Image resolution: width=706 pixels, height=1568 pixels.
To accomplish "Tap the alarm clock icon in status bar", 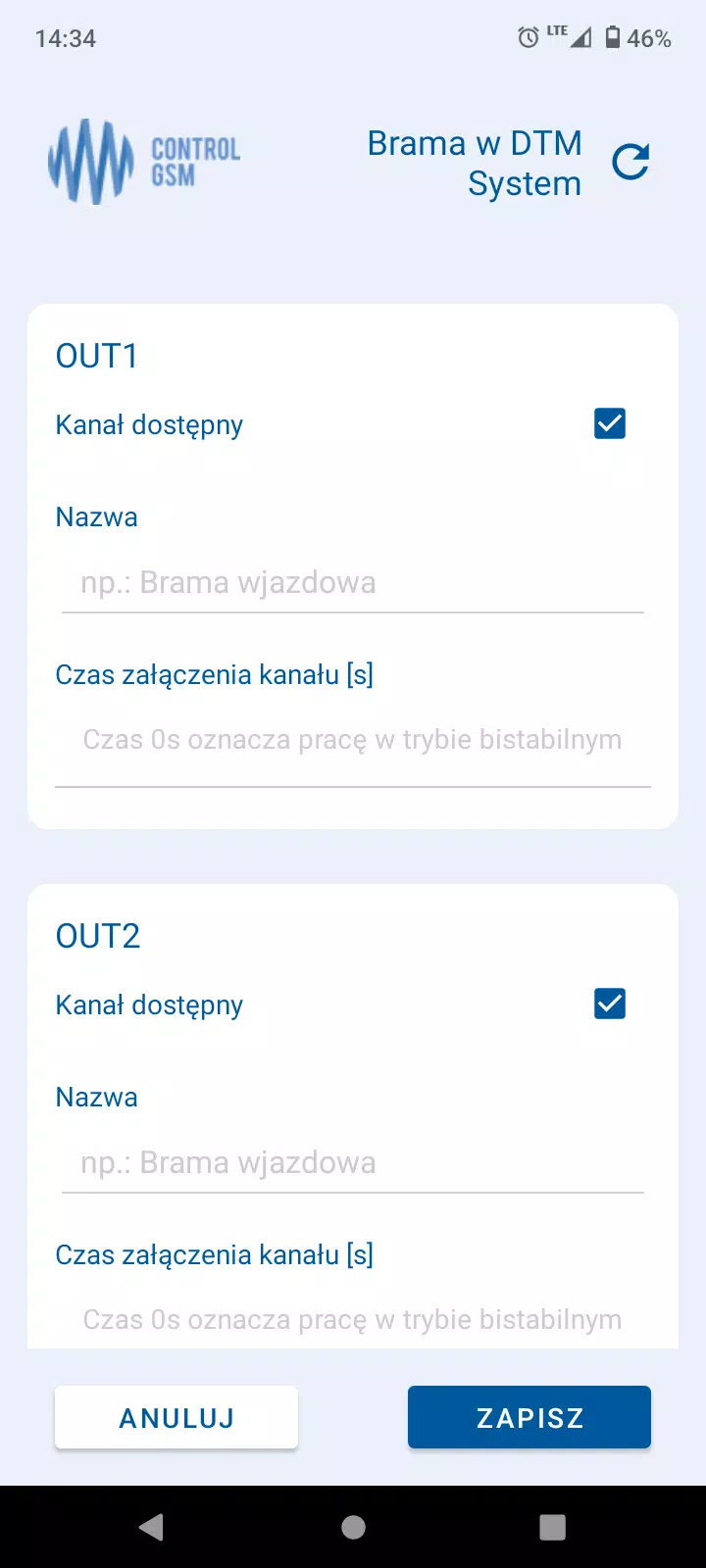I will pos(526,35).
